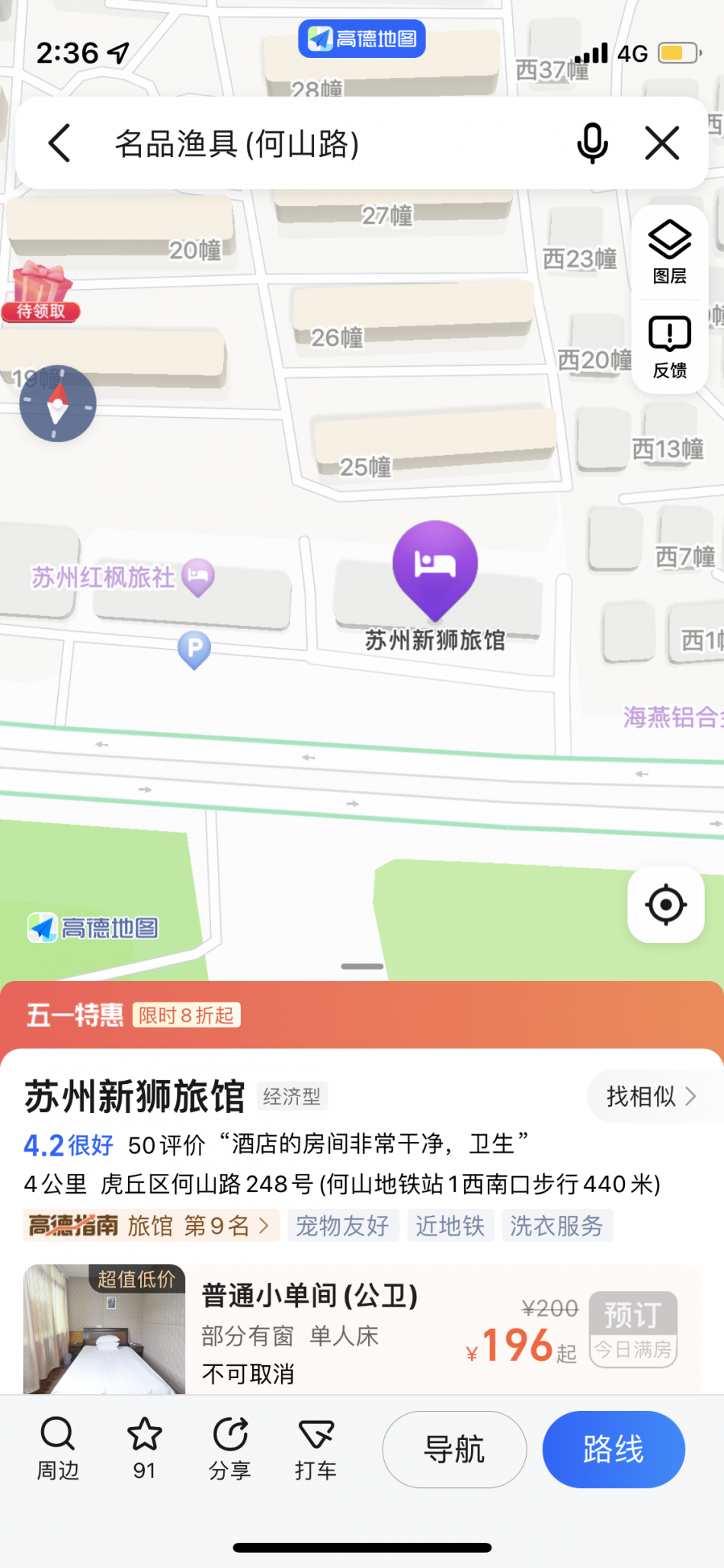Reset map orientation with the compass

click(58, 403)
